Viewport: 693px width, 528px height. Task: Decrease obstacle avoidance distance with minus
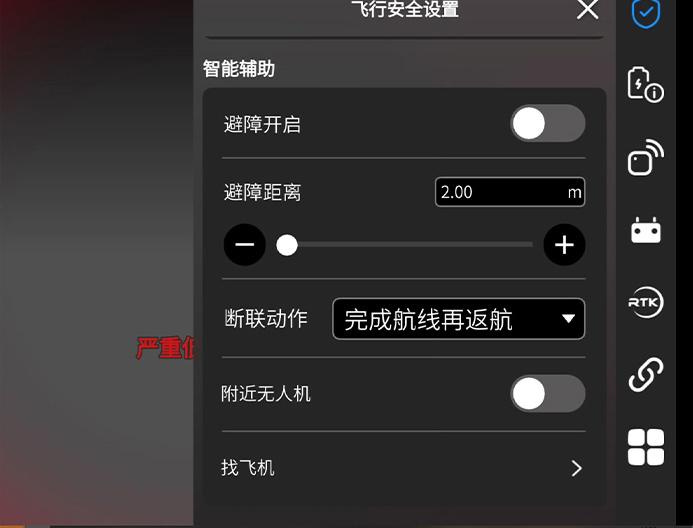(x=245, y=245)
